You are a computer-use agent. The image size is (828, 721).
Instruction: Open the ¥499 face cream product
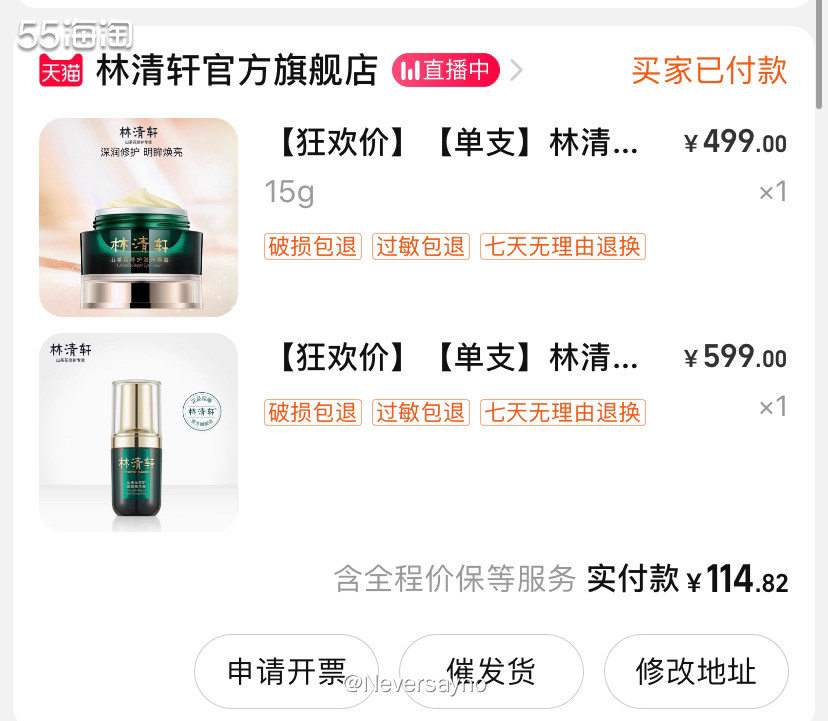click(x=138, y=217)
